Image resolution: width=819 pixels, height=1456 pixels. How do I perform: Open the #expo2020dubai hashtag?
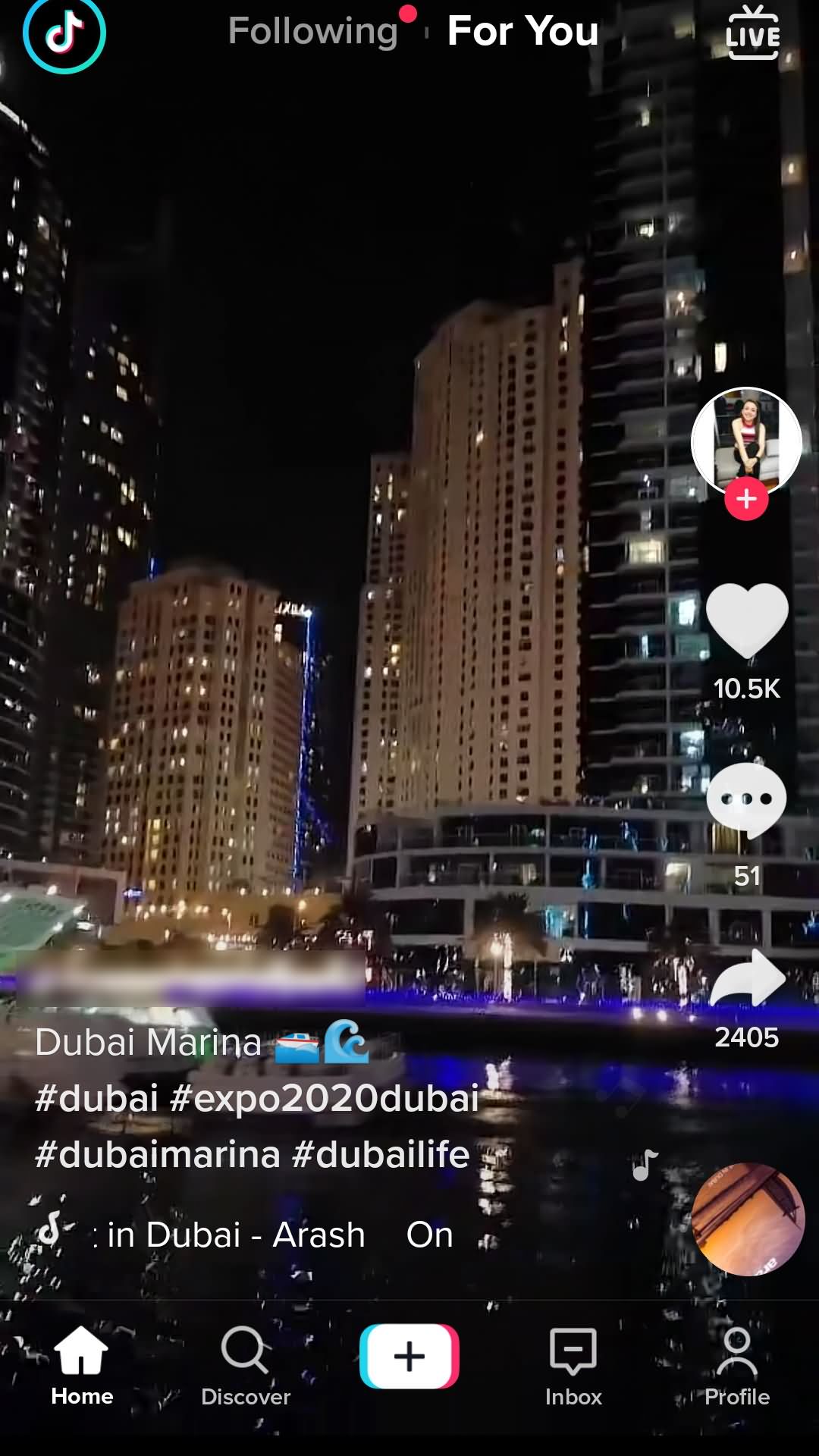[x=325, y=1098]
